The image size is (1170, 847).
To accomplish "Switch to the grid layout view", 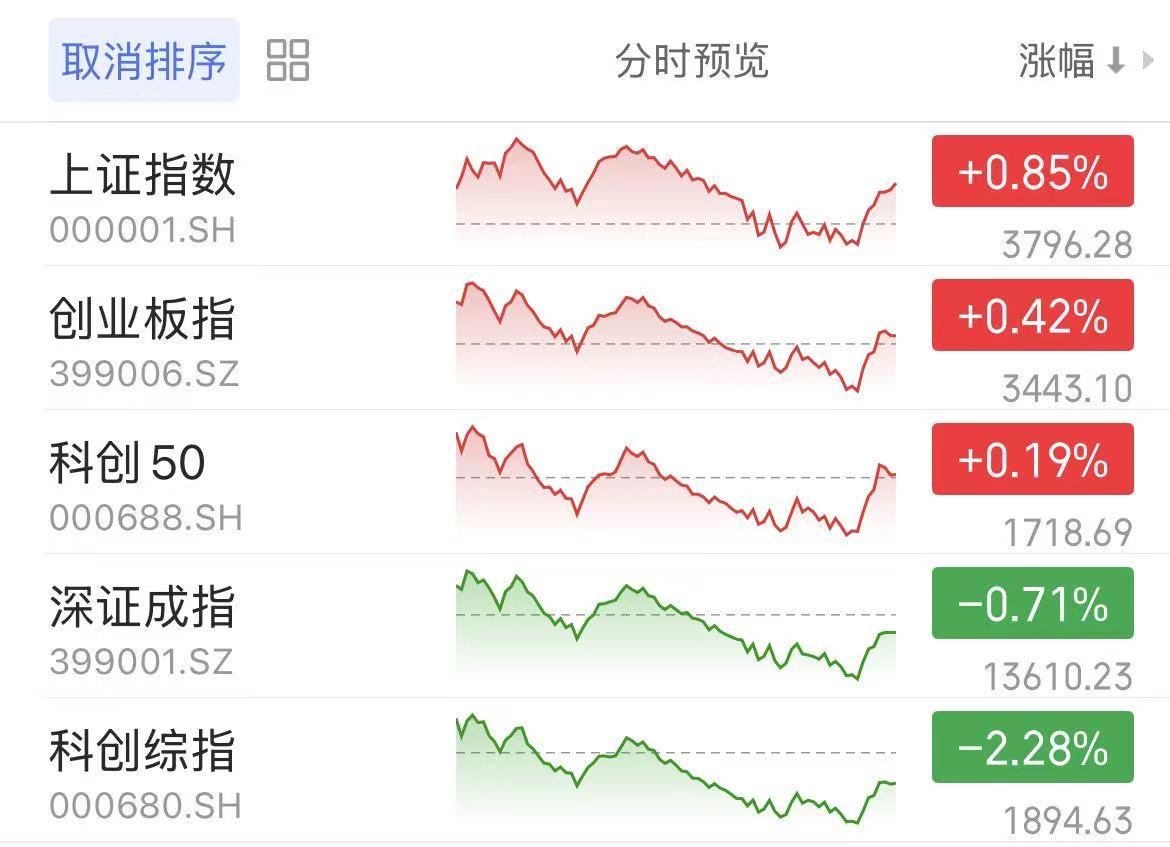I will [288, 60].
